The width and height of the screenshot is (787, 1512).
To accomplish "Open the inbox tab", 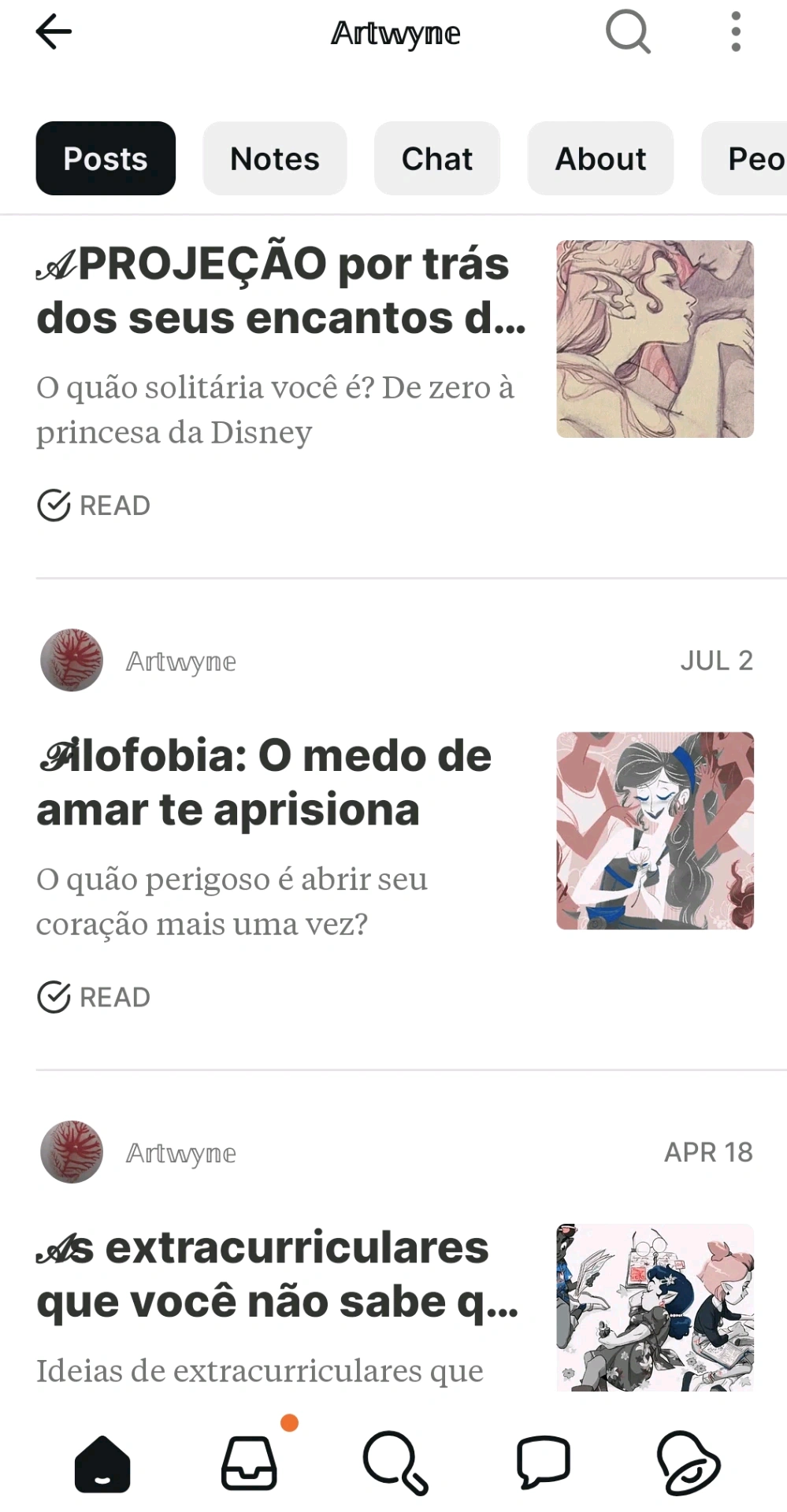I will coord(249,1464).
